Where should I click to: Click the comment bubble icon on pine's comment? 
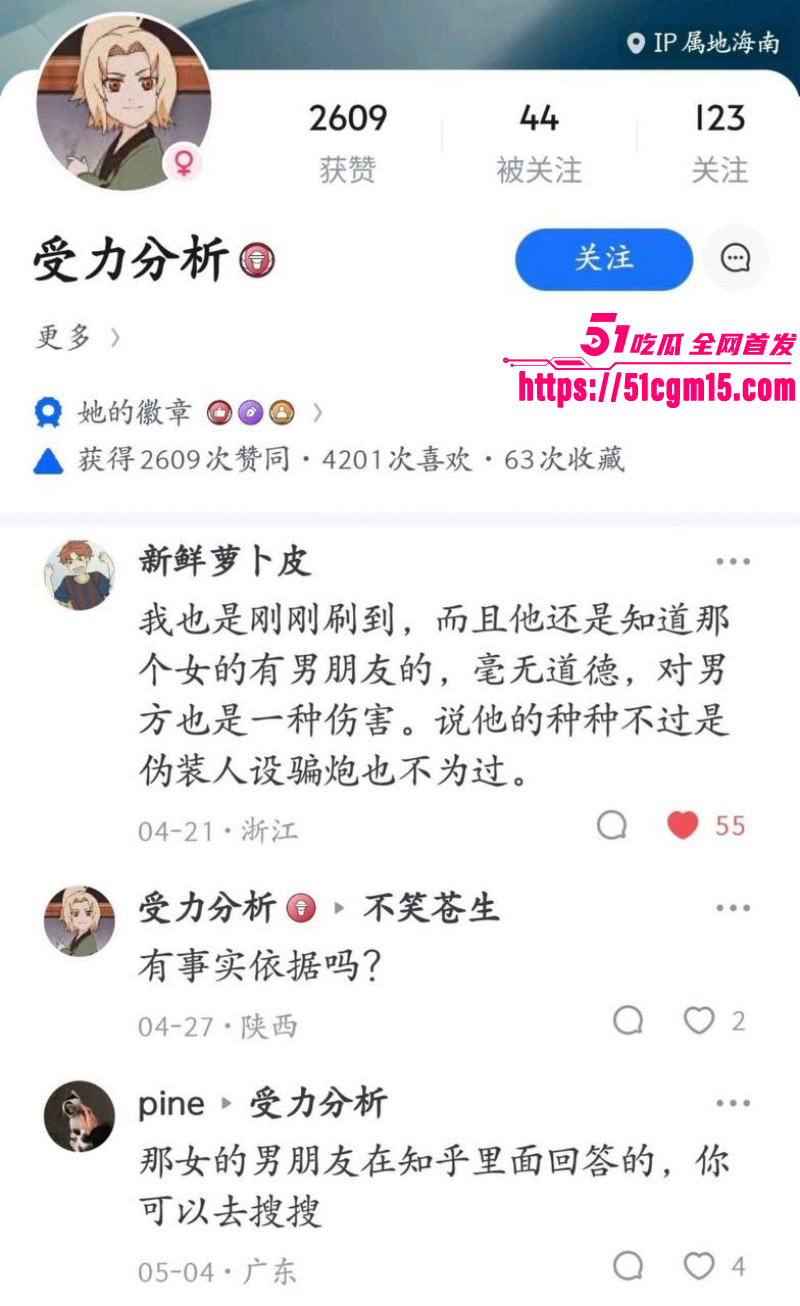click(x=629, y=1266)
